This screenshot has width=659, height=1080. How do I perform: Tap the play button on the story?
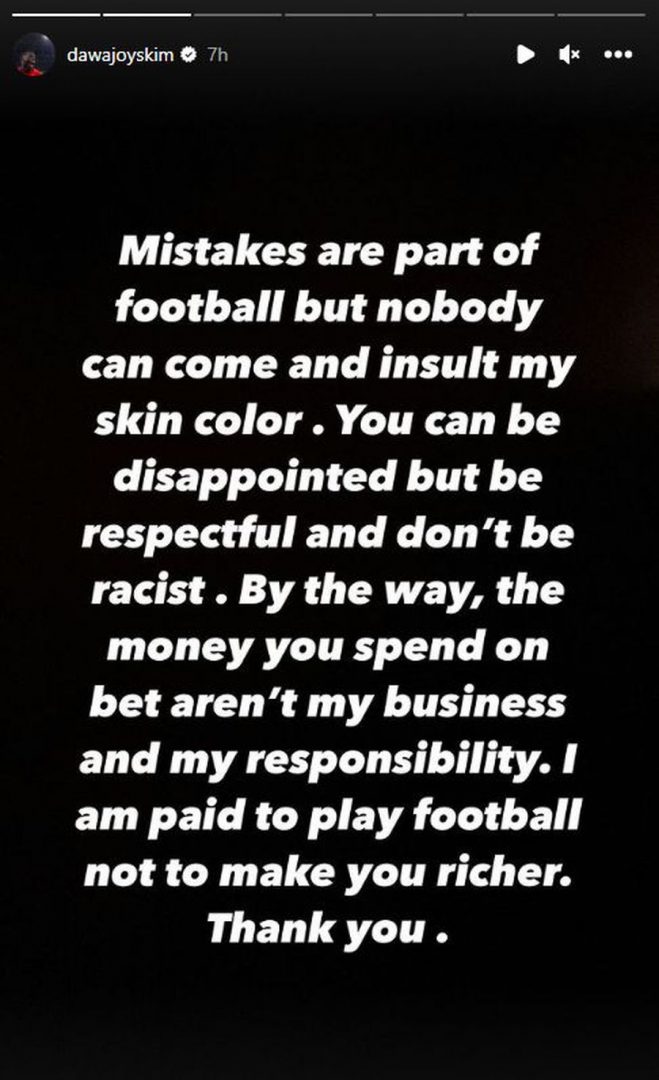click(x=525, y=55)
